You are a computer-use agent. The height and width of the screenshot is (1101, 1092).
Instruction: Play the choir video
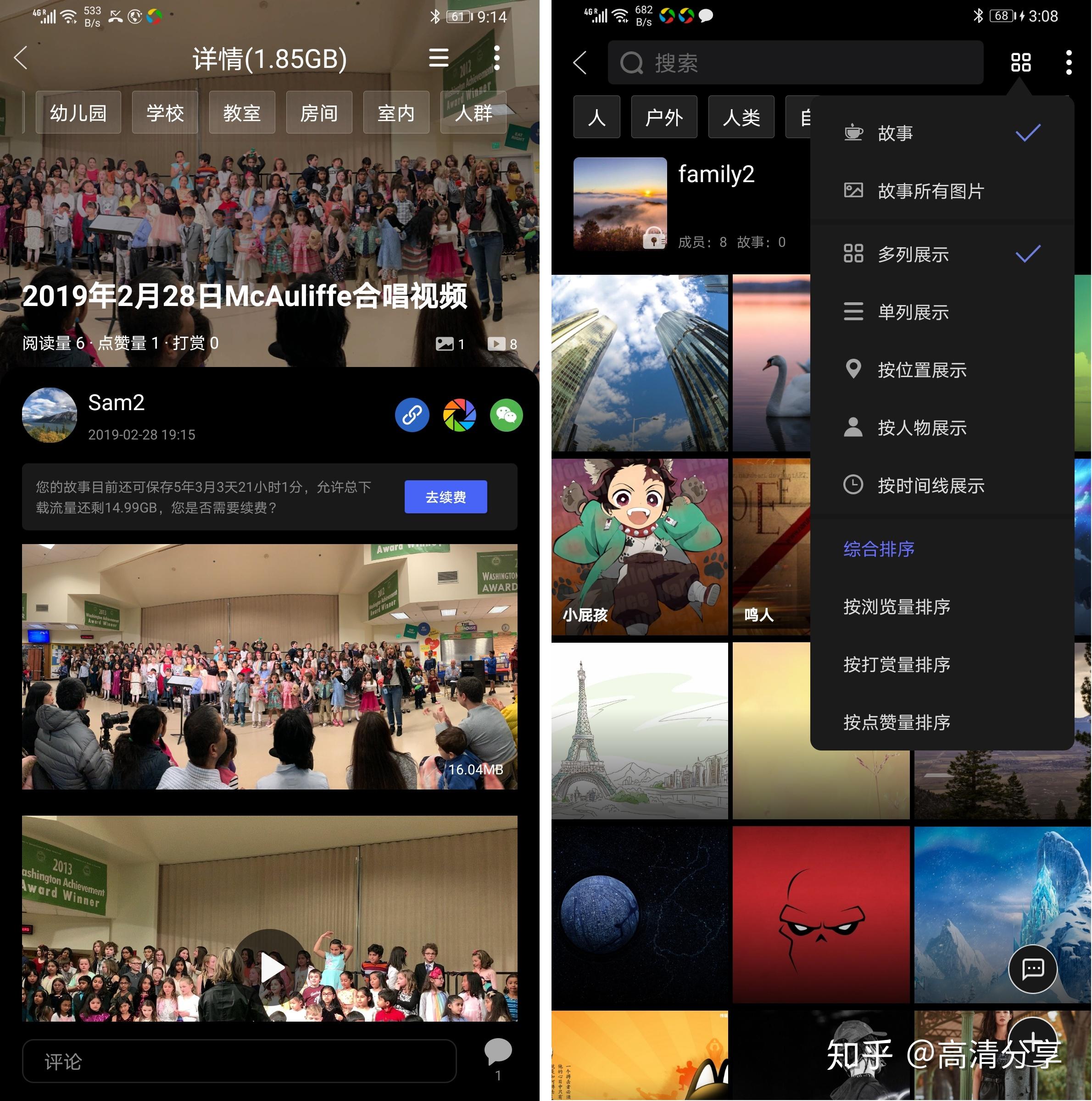[271, 968]
